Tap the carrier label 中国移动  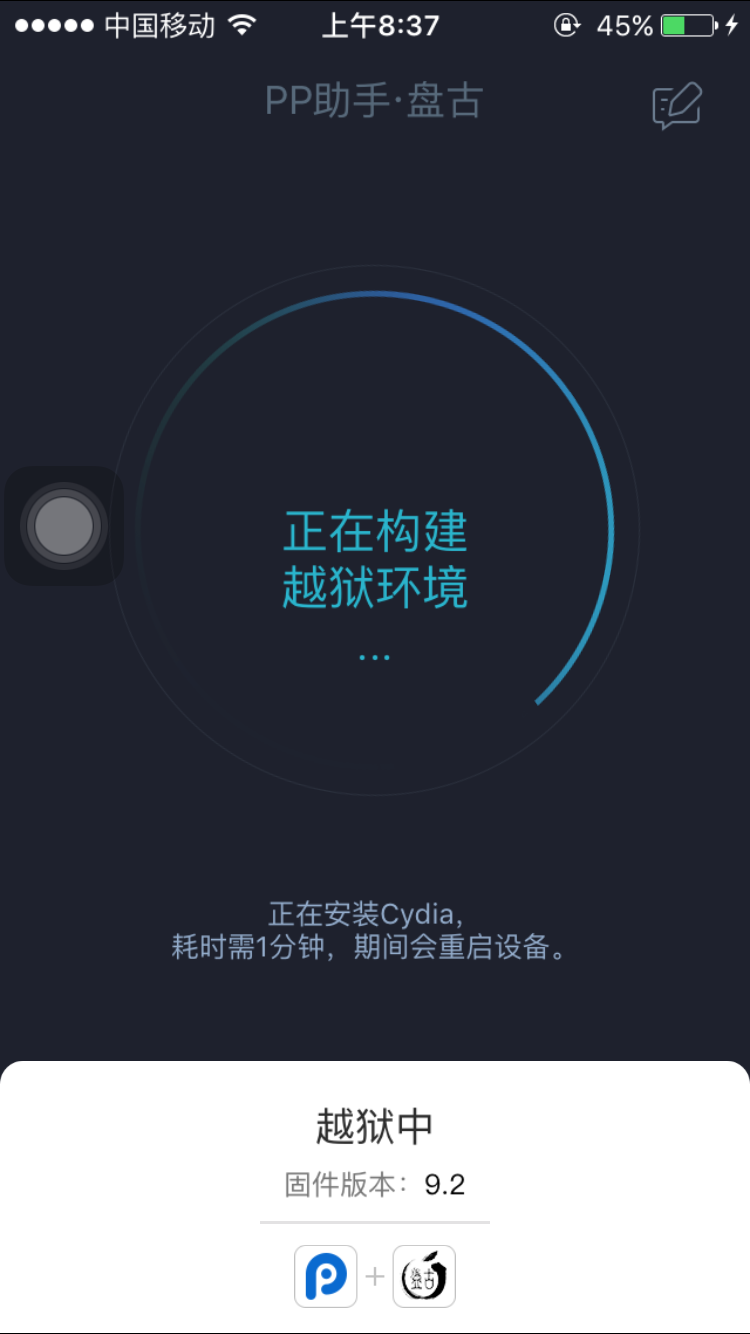(x=157, y=24)
